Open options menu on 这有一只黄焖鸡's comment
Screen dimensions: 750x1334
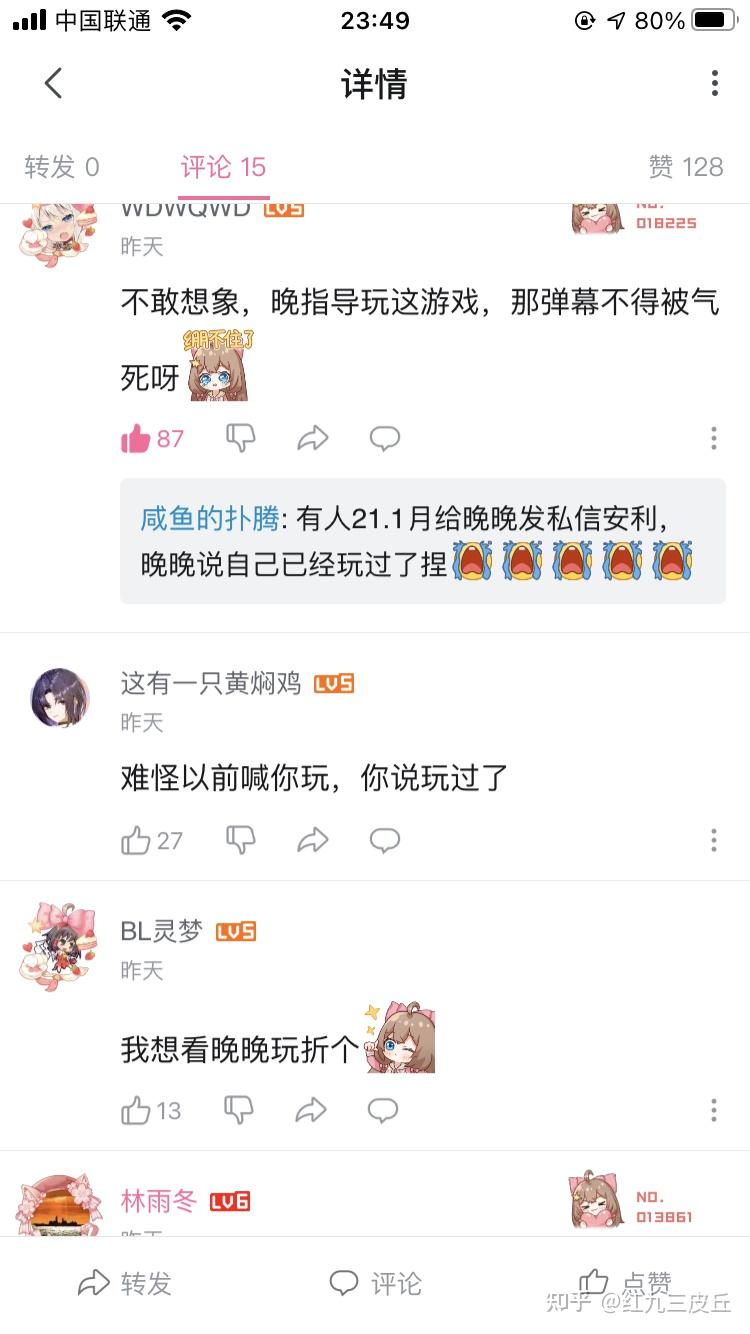714,840
